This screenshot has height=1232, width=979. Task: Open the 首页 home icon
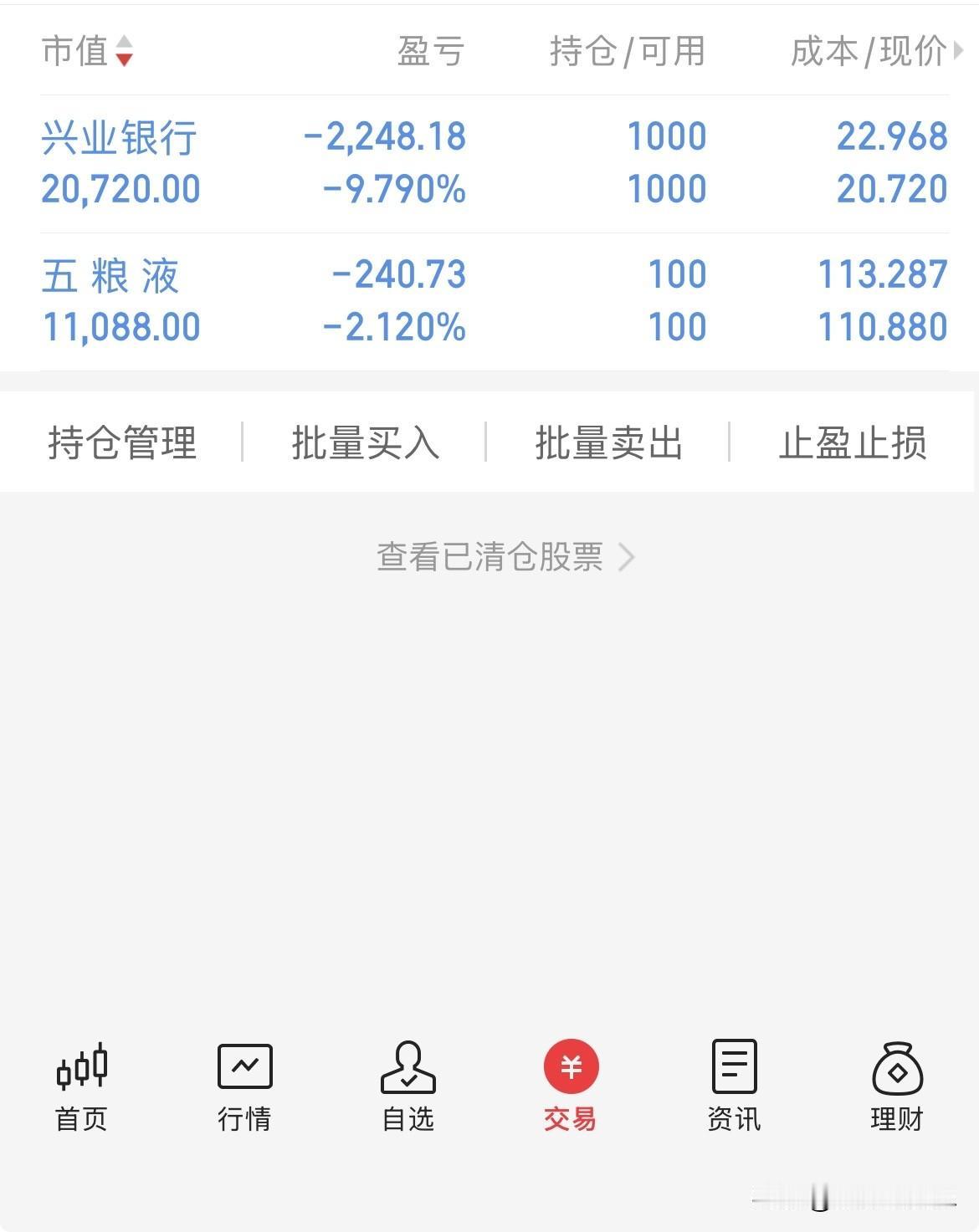(x=81, y=1083)
